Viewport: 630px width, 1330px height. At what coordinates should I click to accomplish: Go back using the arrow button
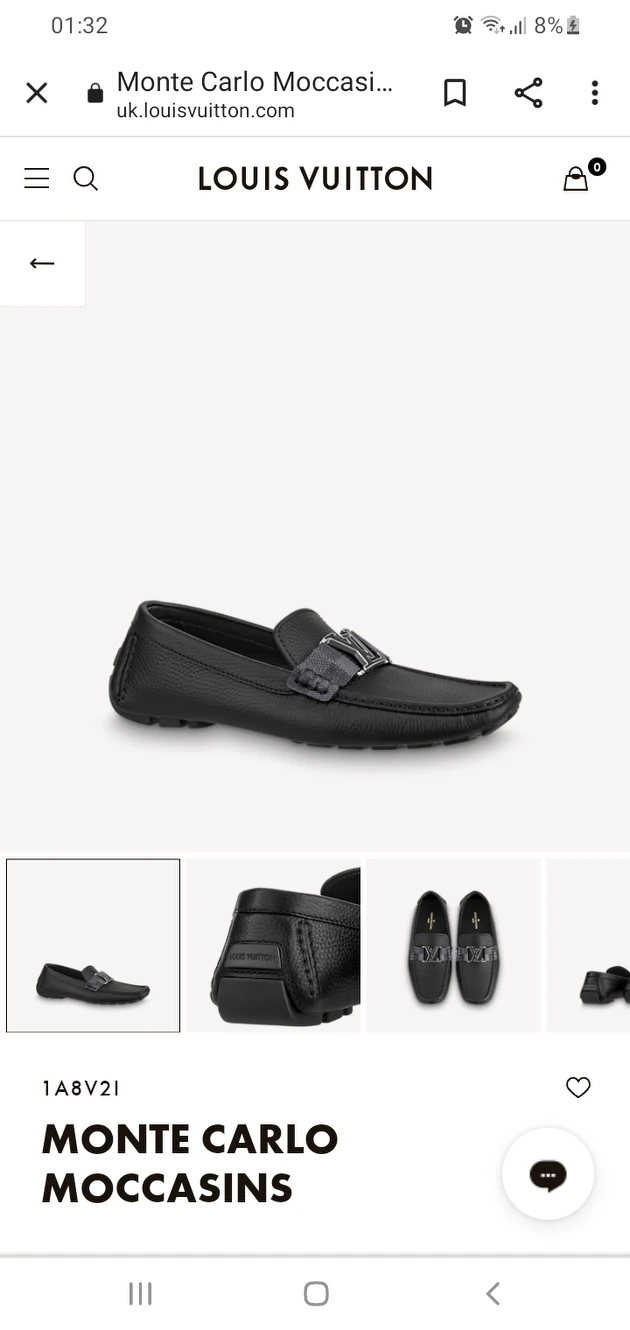point(42,263)
